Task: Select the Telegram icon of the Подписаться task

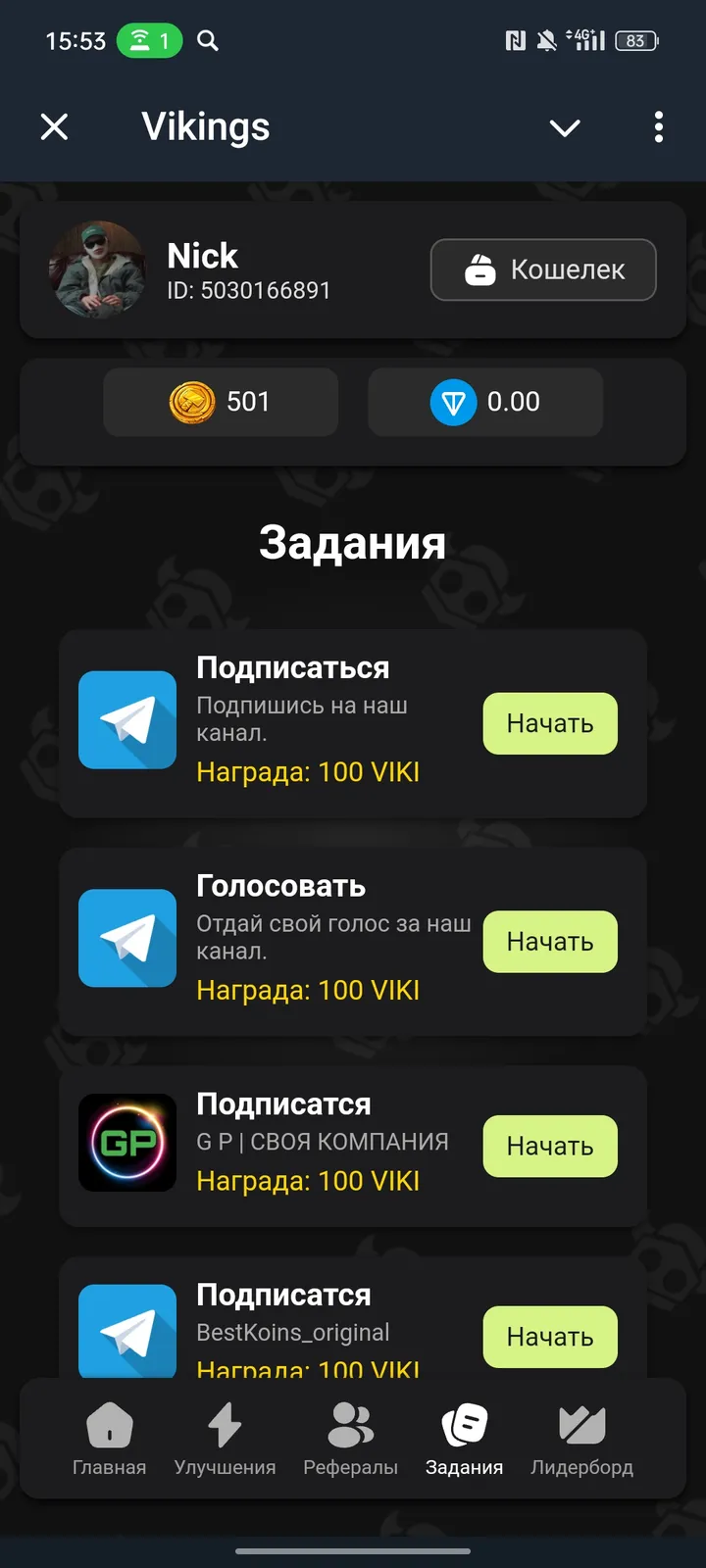Action: pyautogui.click(x=126, y=720)
